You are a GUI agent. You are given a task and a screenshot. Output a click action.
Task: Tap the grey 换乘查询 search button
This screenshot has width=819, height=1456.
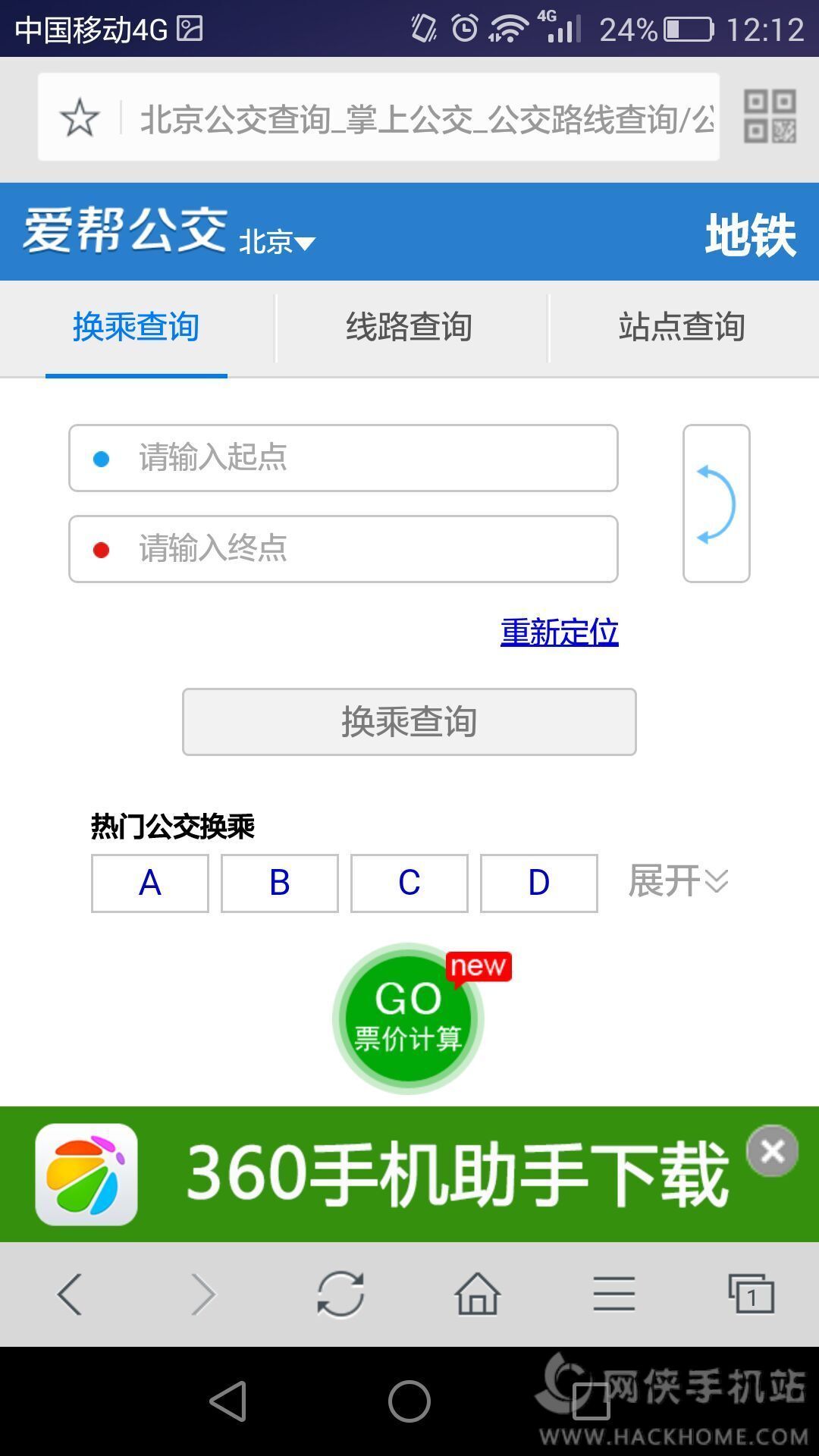tap(409, 721)
